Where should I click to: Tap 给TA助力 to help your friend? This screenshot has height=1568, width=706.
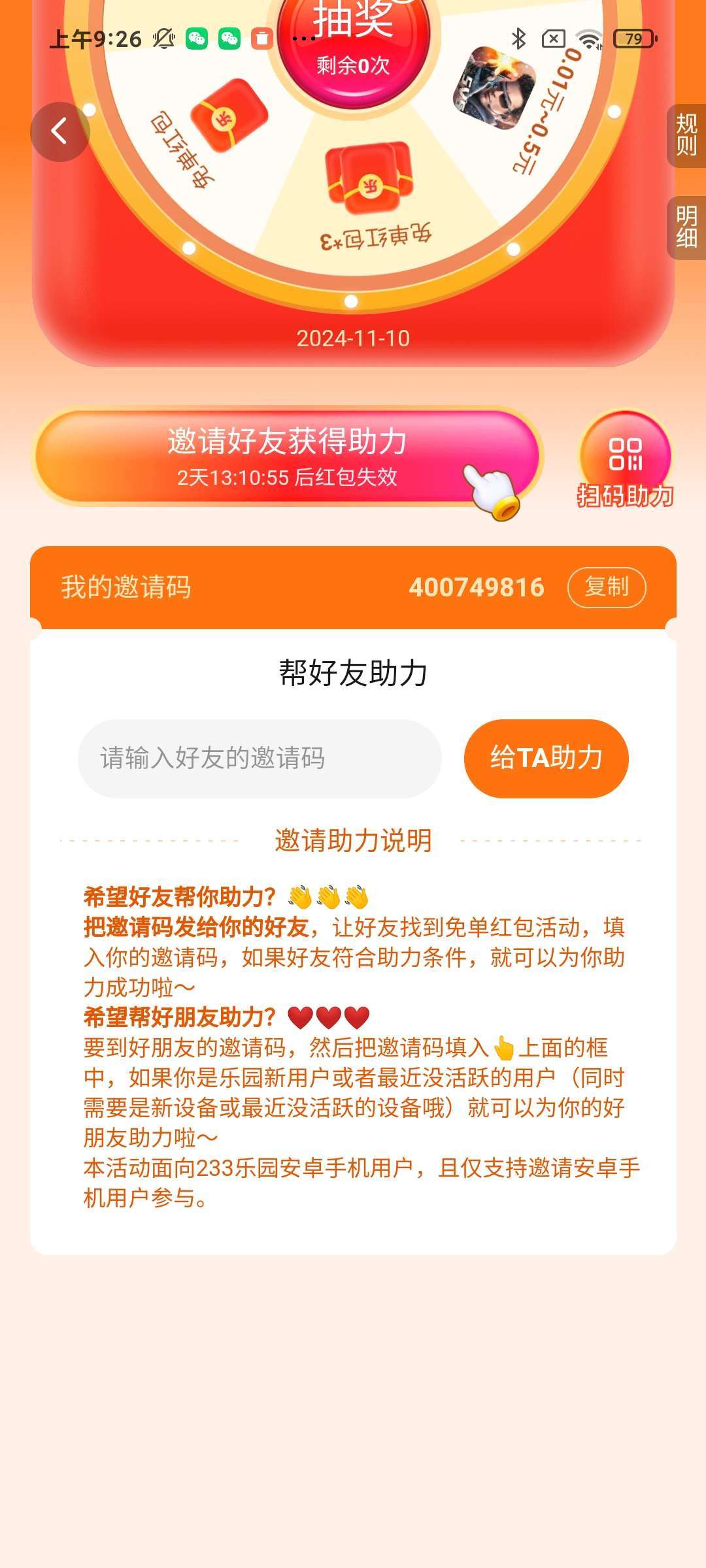click(546, 759)
